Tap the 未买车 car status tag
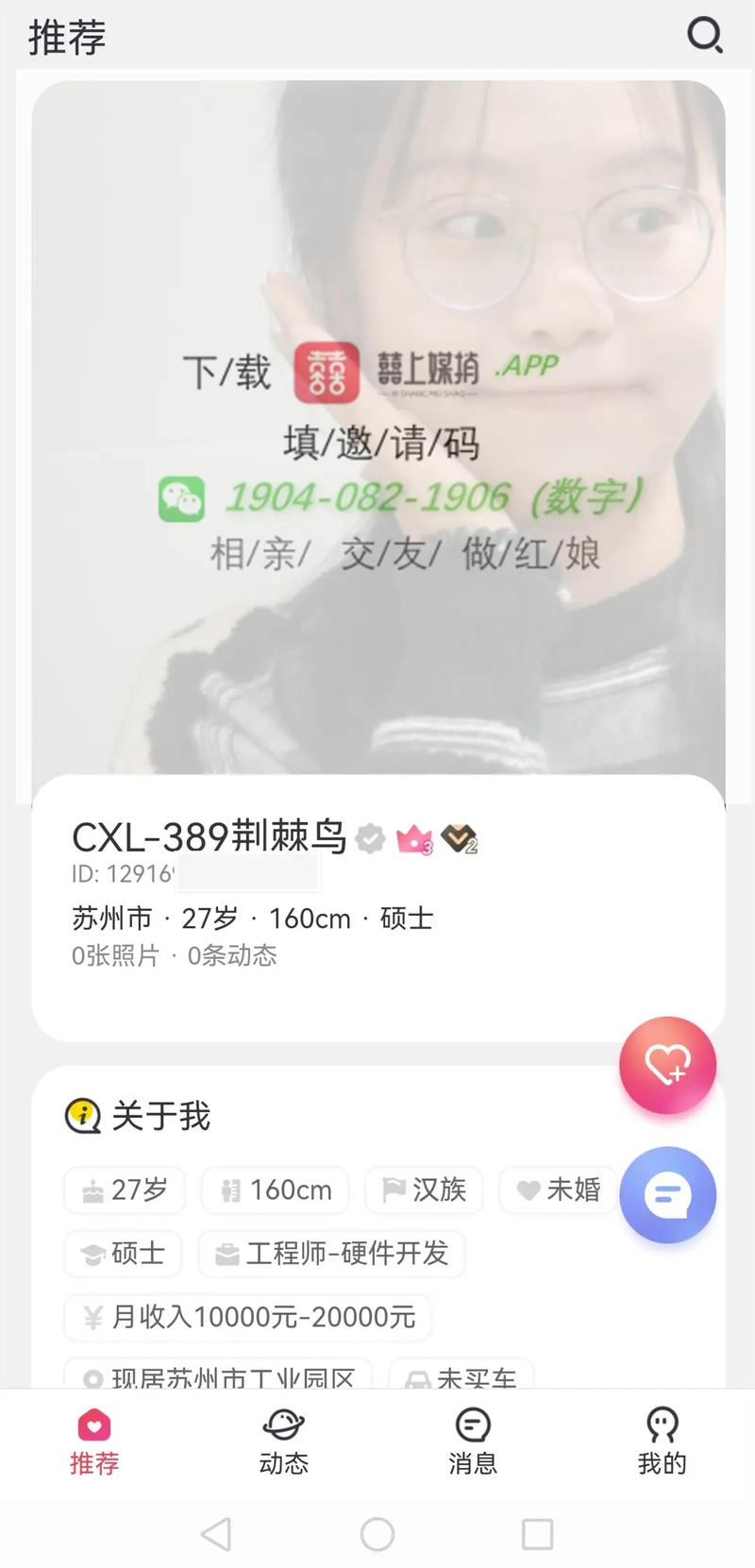Image resolution: width=755 pixels, height=1568 pixels. tap(461, 1376)
